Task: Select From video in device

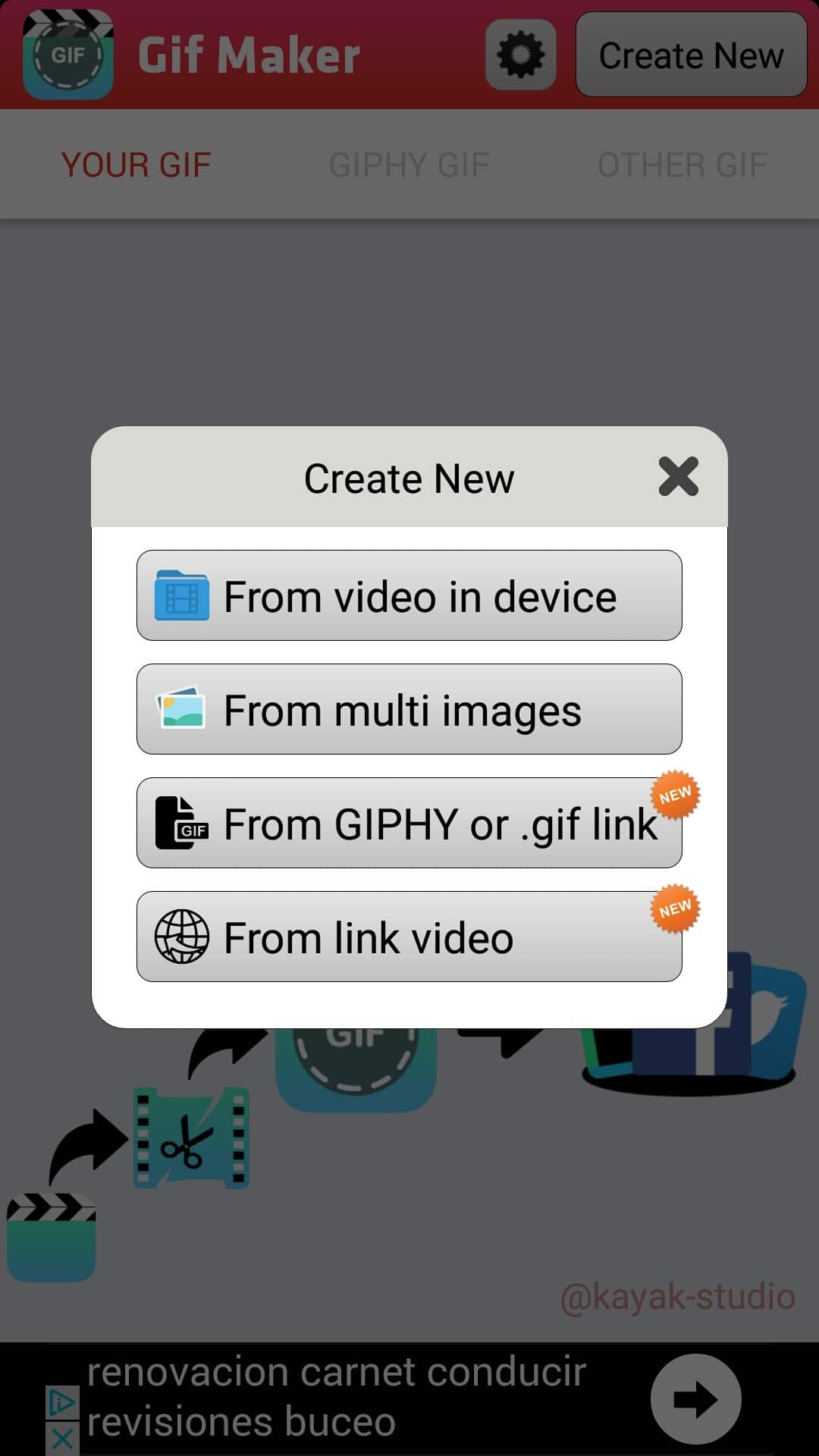Action: [409, 595]
